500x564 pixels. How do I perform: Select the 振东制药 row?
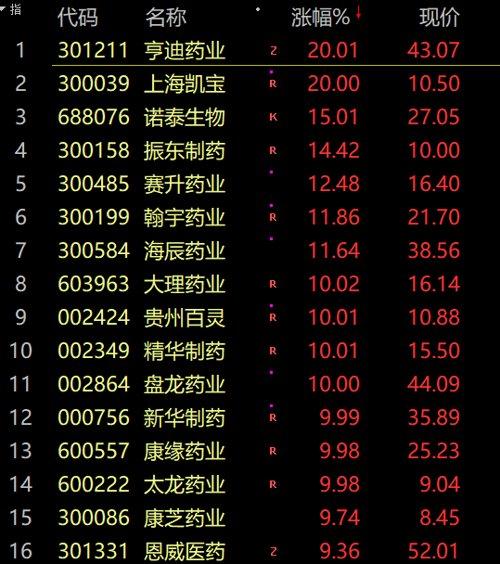click(250, 150)
